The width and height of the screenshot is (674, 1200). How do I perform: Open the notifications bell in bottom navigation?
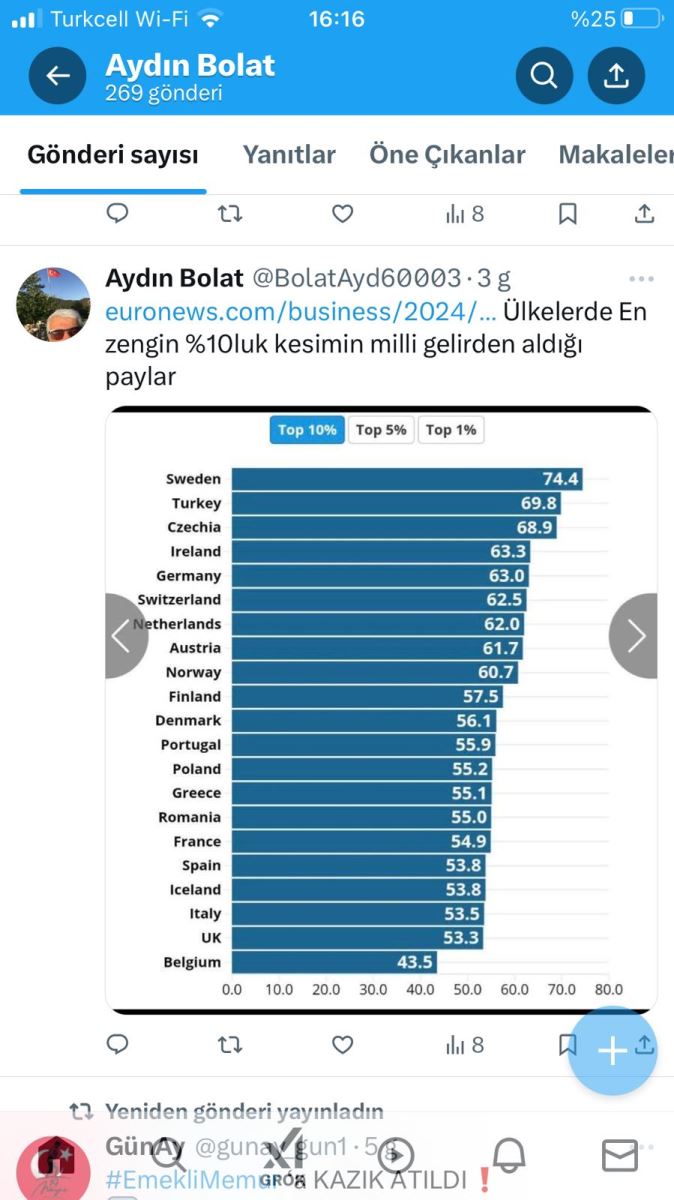point(508,1156)
